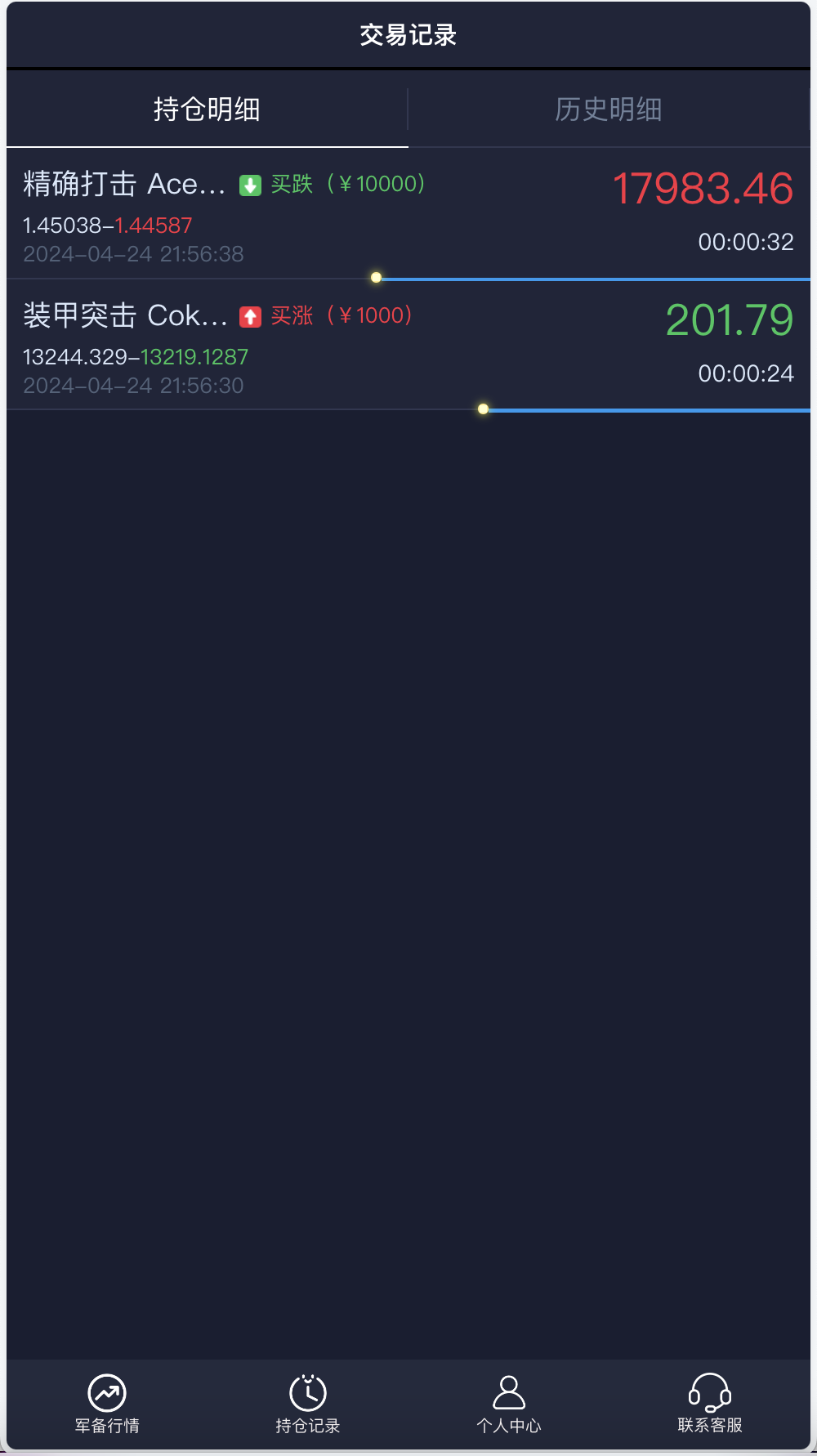Viewport: 817px width, 1456px height.
Task: Tap the clock icon in bottom navigation
Action: (x=308, y=1394)
